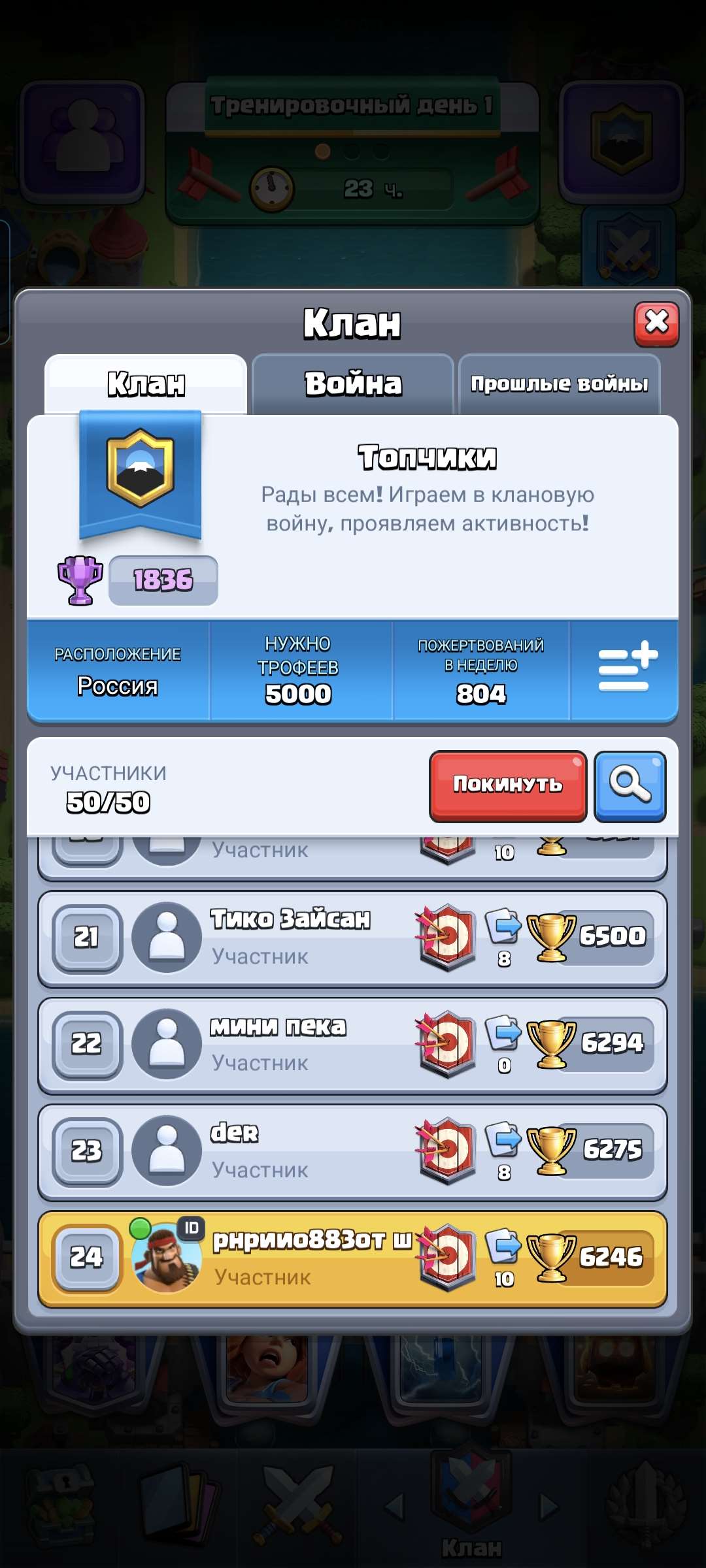Open the member search magnifier
Screen dimensions: 706x1568
tap(629, 786)
